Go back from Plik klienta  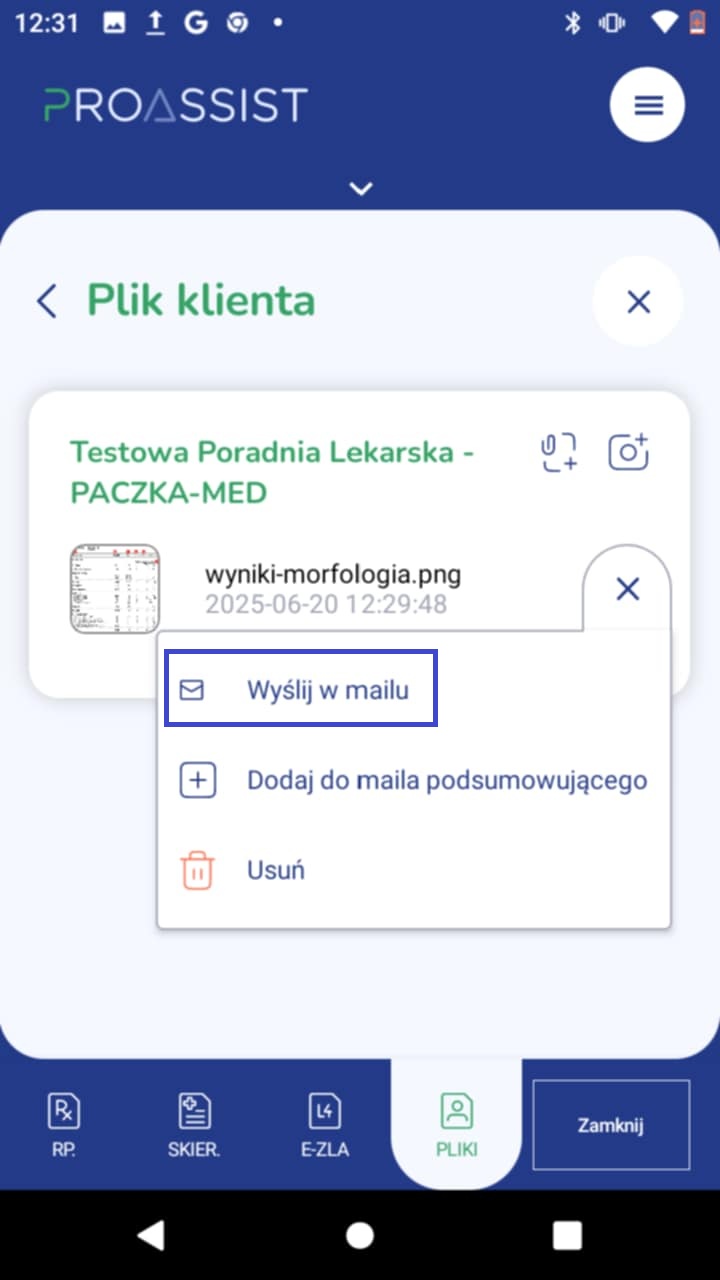[47, 300]
